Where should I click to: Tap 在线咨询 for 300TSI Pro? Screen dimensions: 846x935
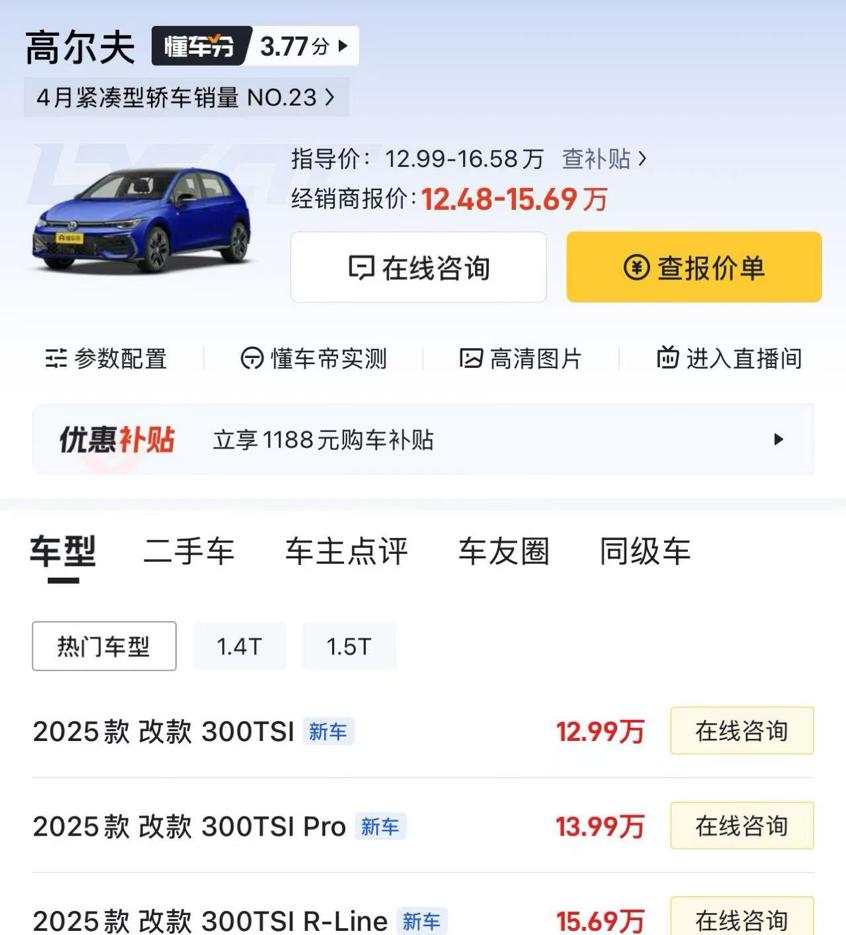pyautogui.click(x=741, y=826)
